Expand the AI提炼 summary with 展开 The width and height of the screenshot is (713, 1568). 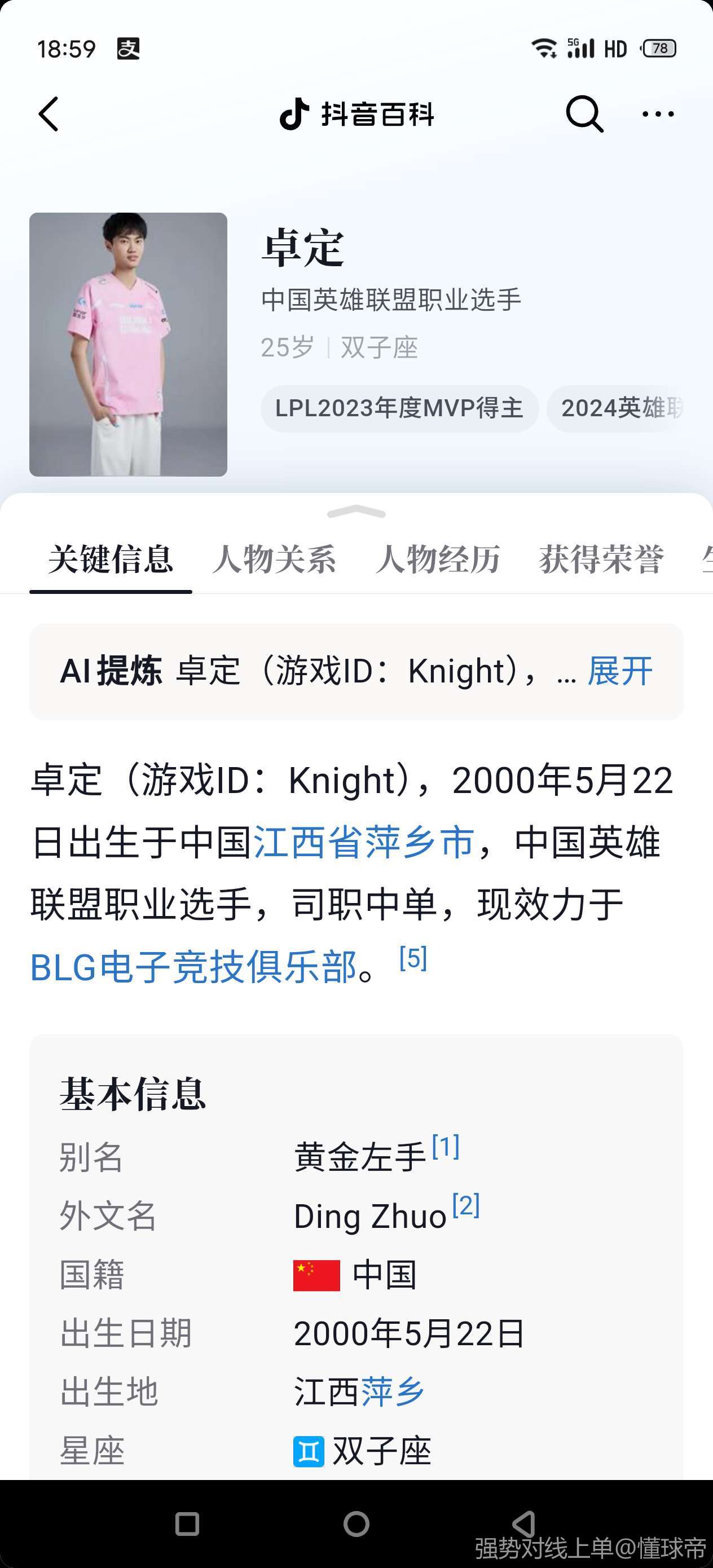pos(619,671)
